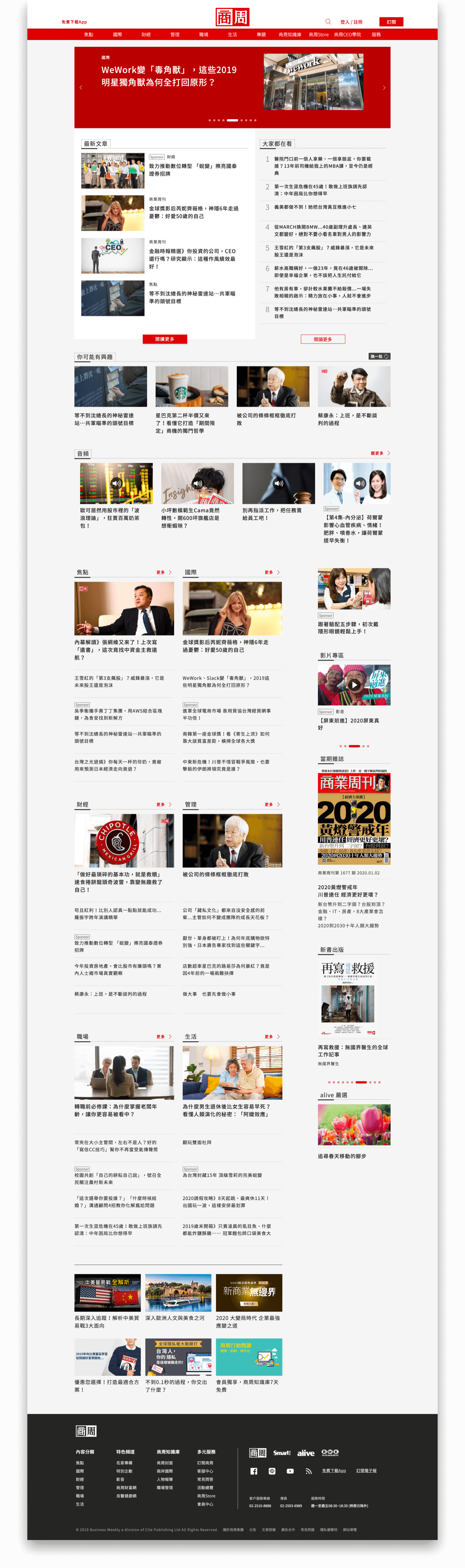Tap 閱讀更多 under 大家都在看
This screenshot has height=1568, width=465.
click(x=322, y=339)
